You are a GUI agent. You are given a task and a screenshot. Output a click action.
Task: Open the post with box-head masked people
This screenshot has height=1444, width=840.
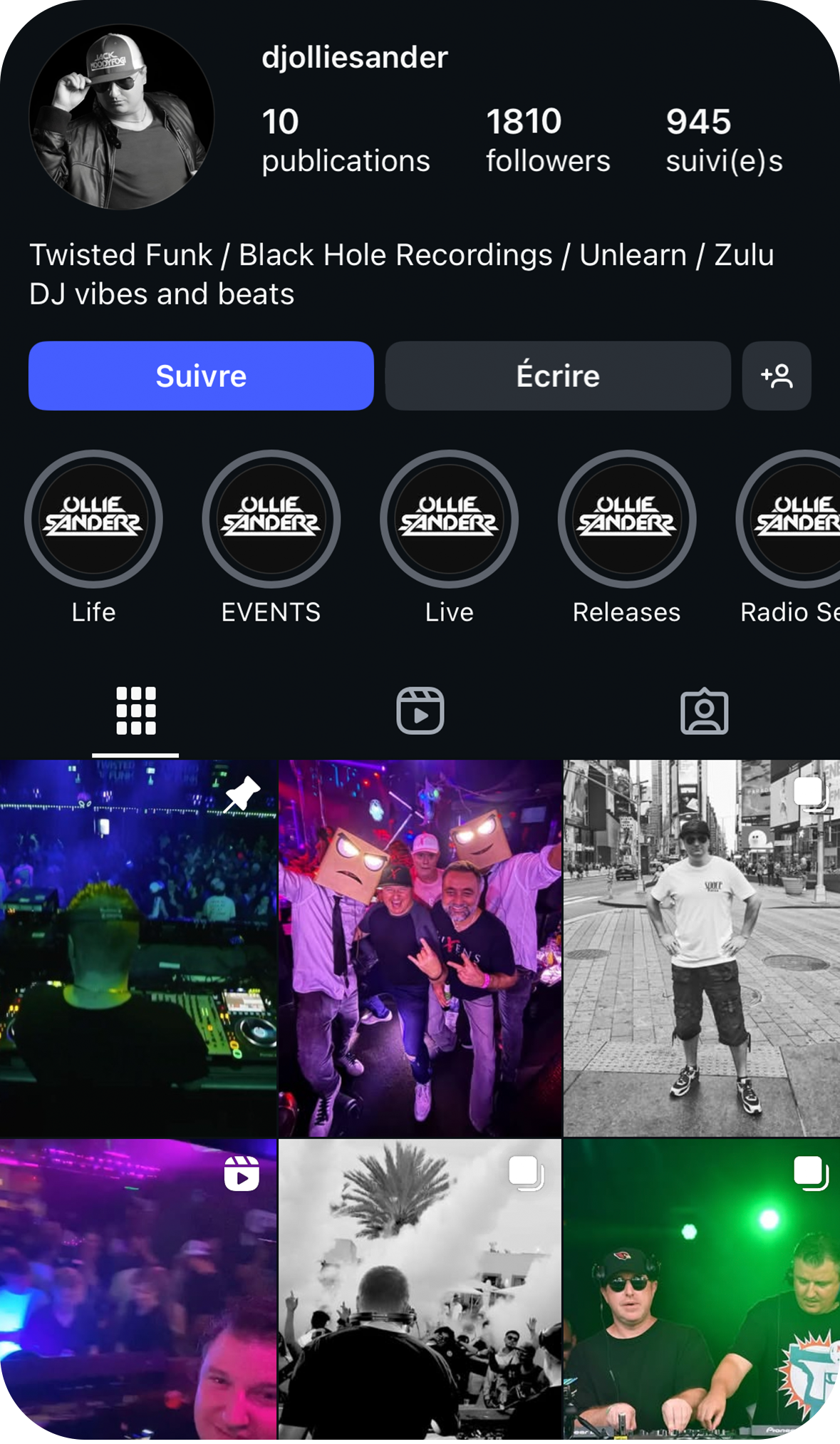[x=420, y=948]
